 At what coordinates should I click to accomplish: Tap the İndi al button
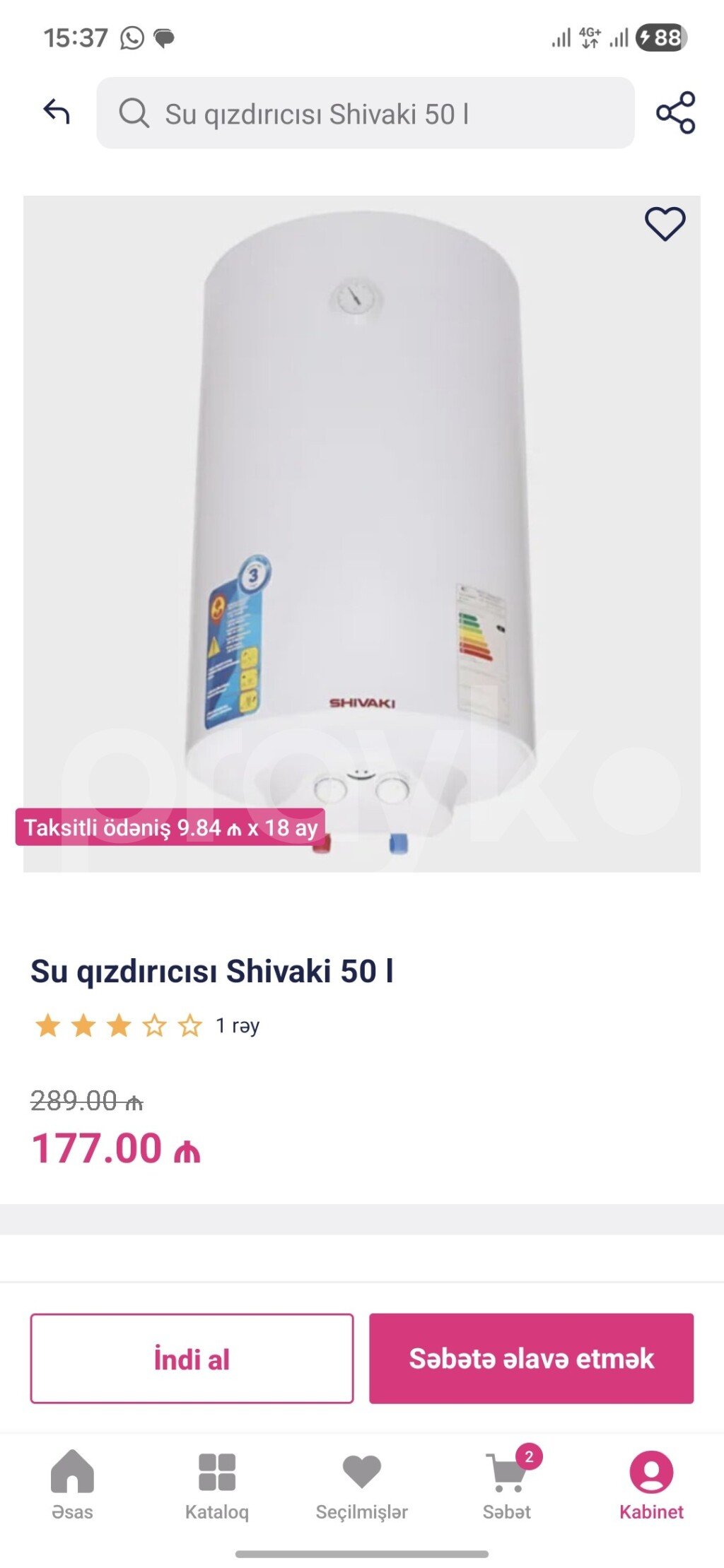coord(192,1358)
